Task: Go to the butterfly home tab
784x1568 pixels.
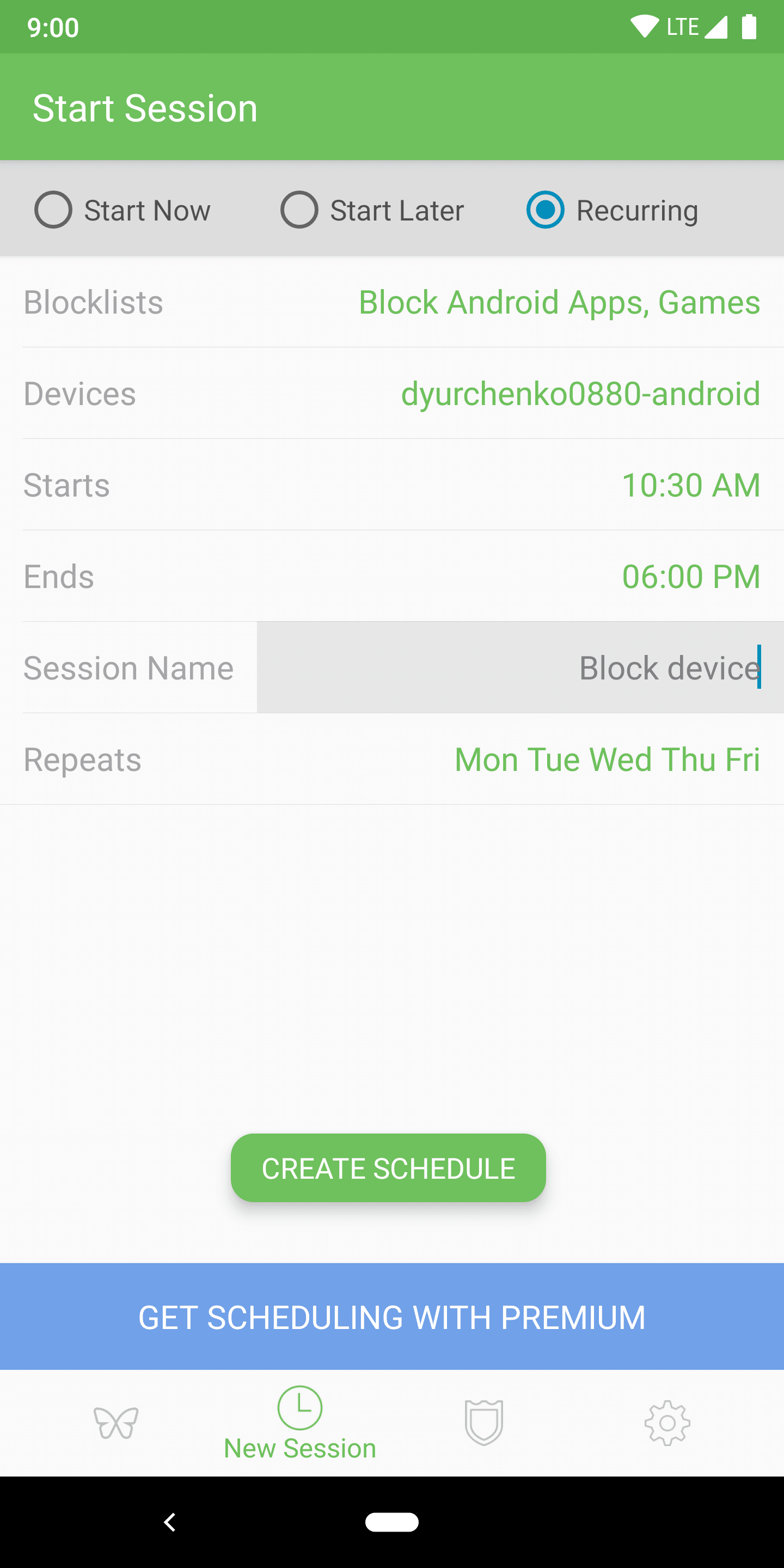Action: click(x=117, y=1423)
